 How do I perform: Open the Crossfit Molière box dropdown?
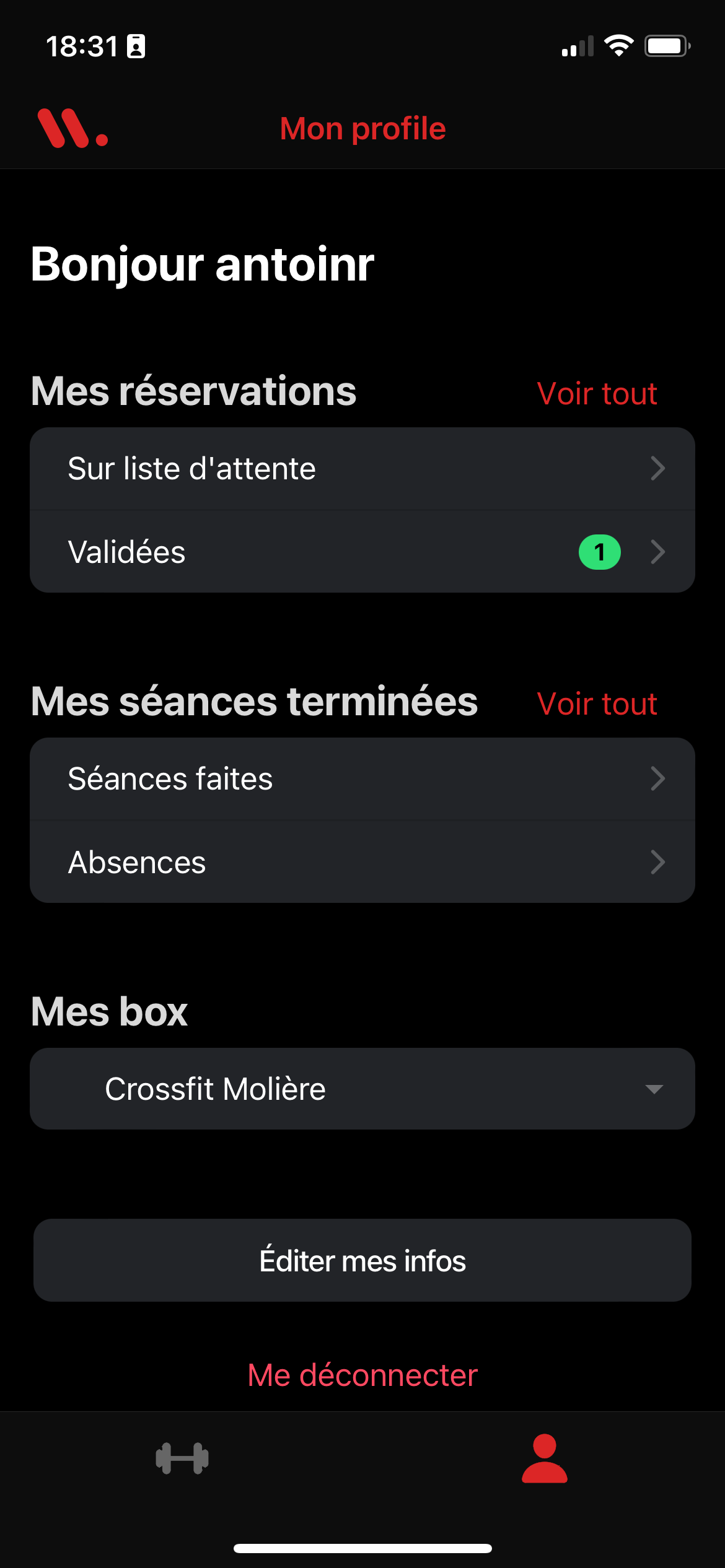pyautogui.click(x=362, y=1089)
